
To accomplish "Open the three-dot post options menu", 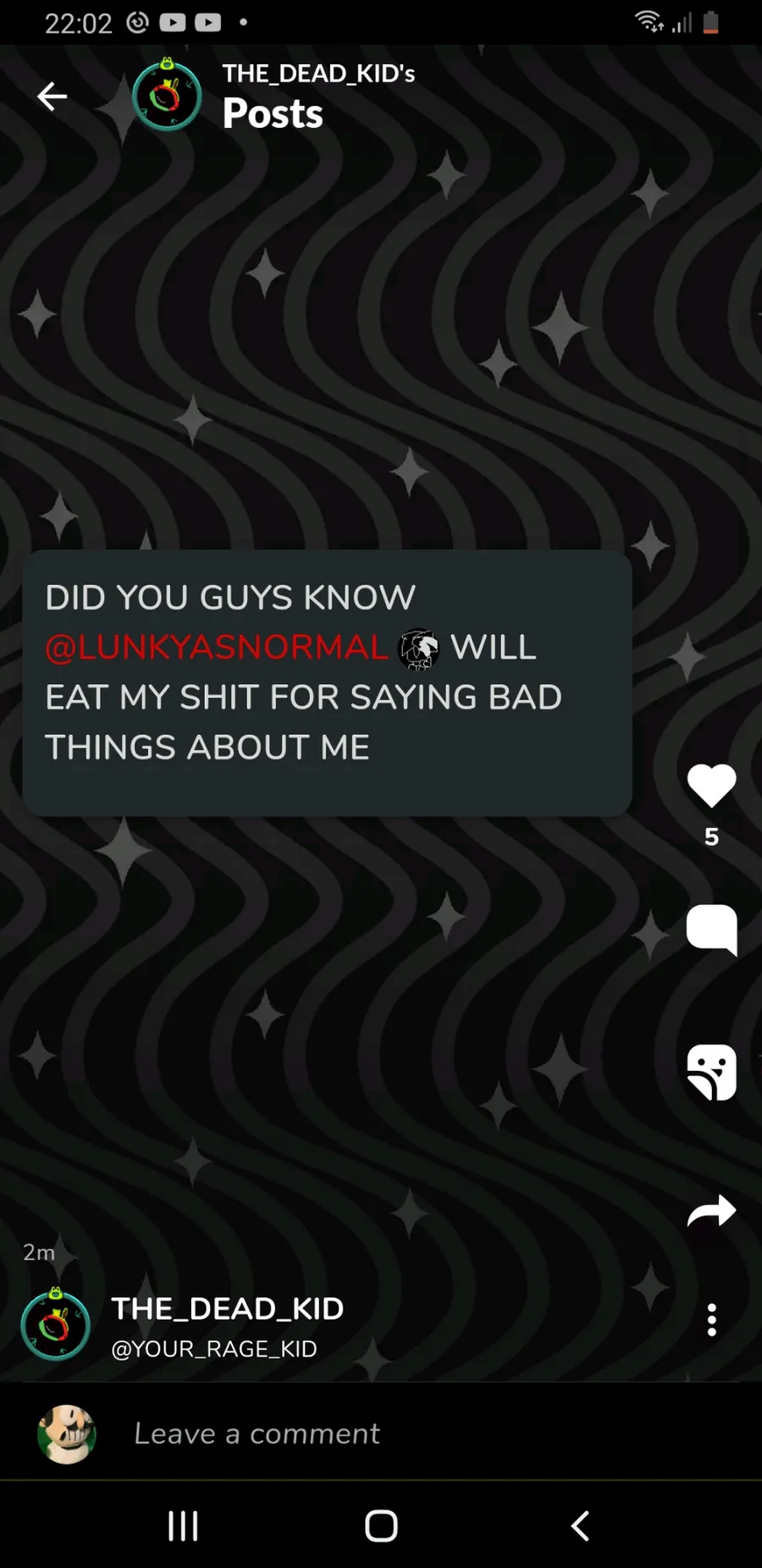I will (711, 1320).
